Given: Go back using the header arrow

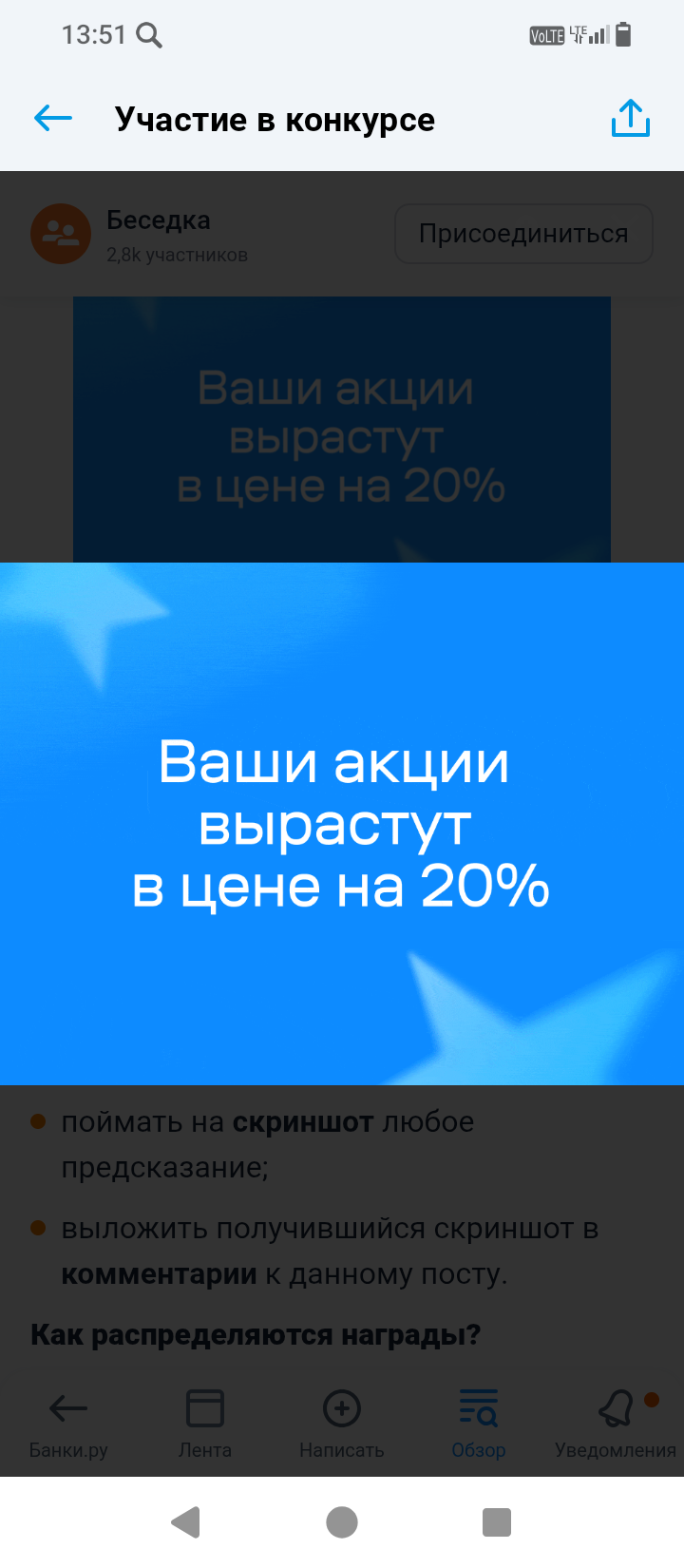Looking at the screenshot, I should pos(53,119).
